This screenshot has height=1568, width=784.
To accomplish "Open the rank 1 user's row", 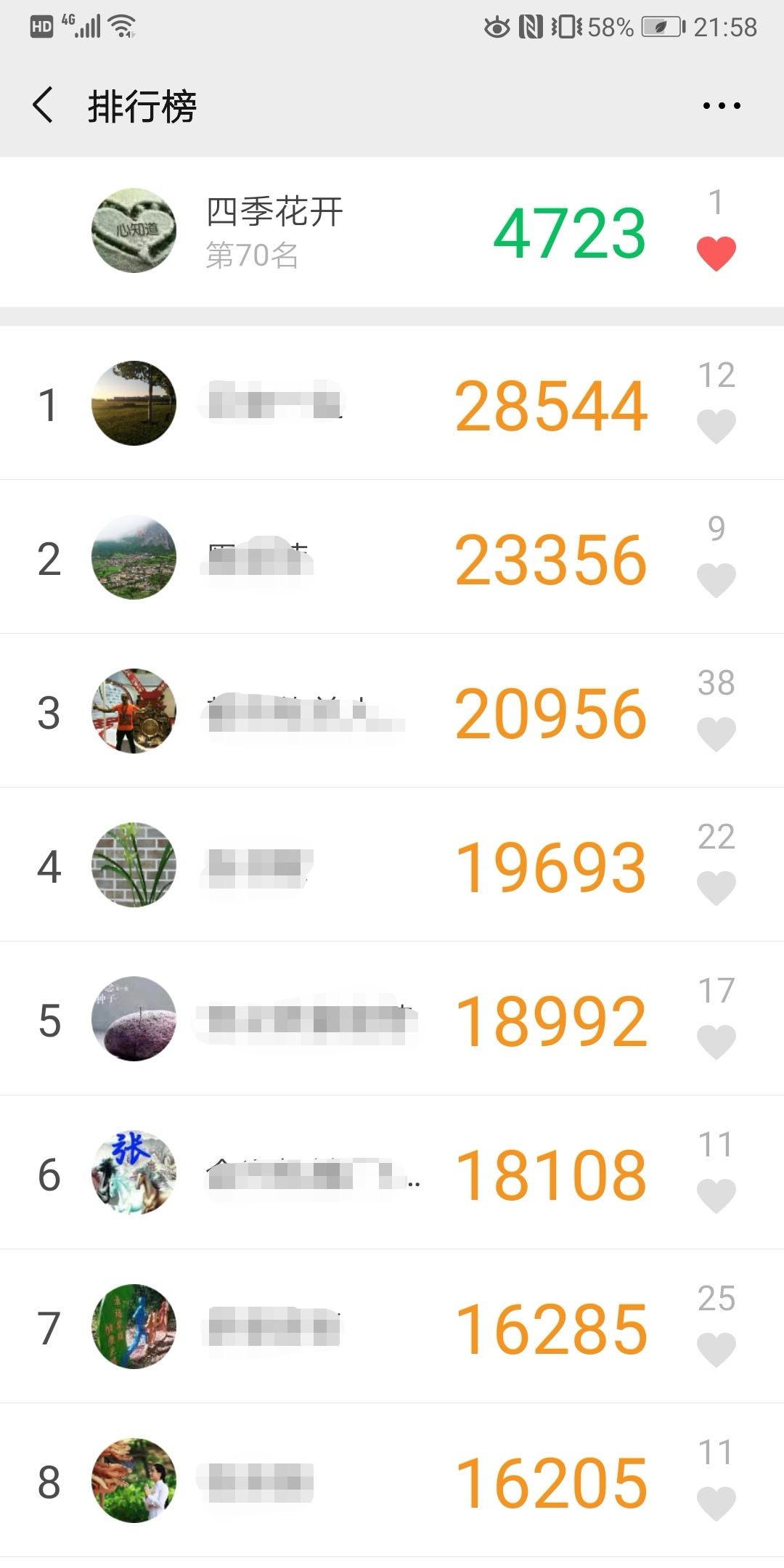I will (392, 403).
